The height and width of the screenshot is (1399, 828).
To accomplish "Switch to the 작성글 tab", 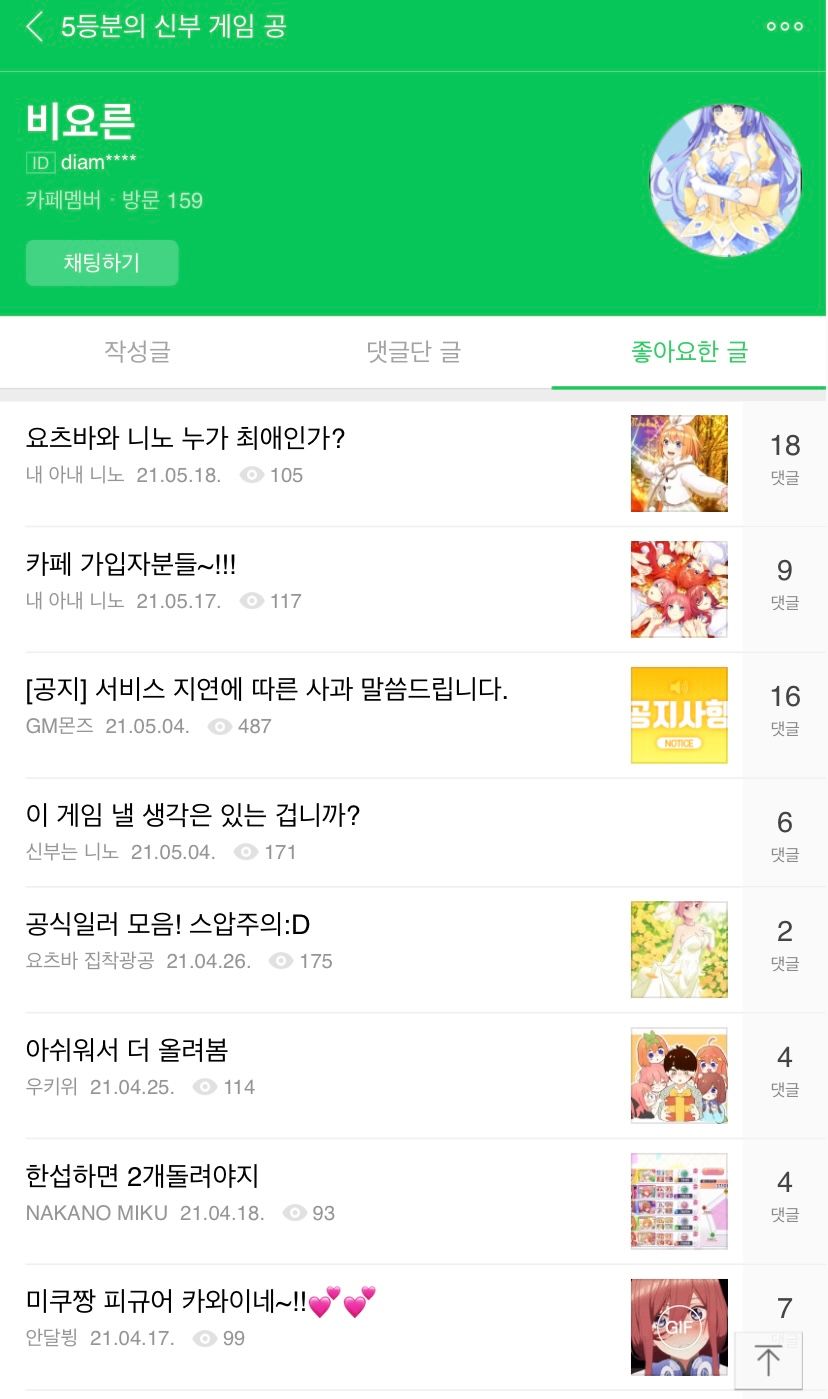I will coord(137,352).
